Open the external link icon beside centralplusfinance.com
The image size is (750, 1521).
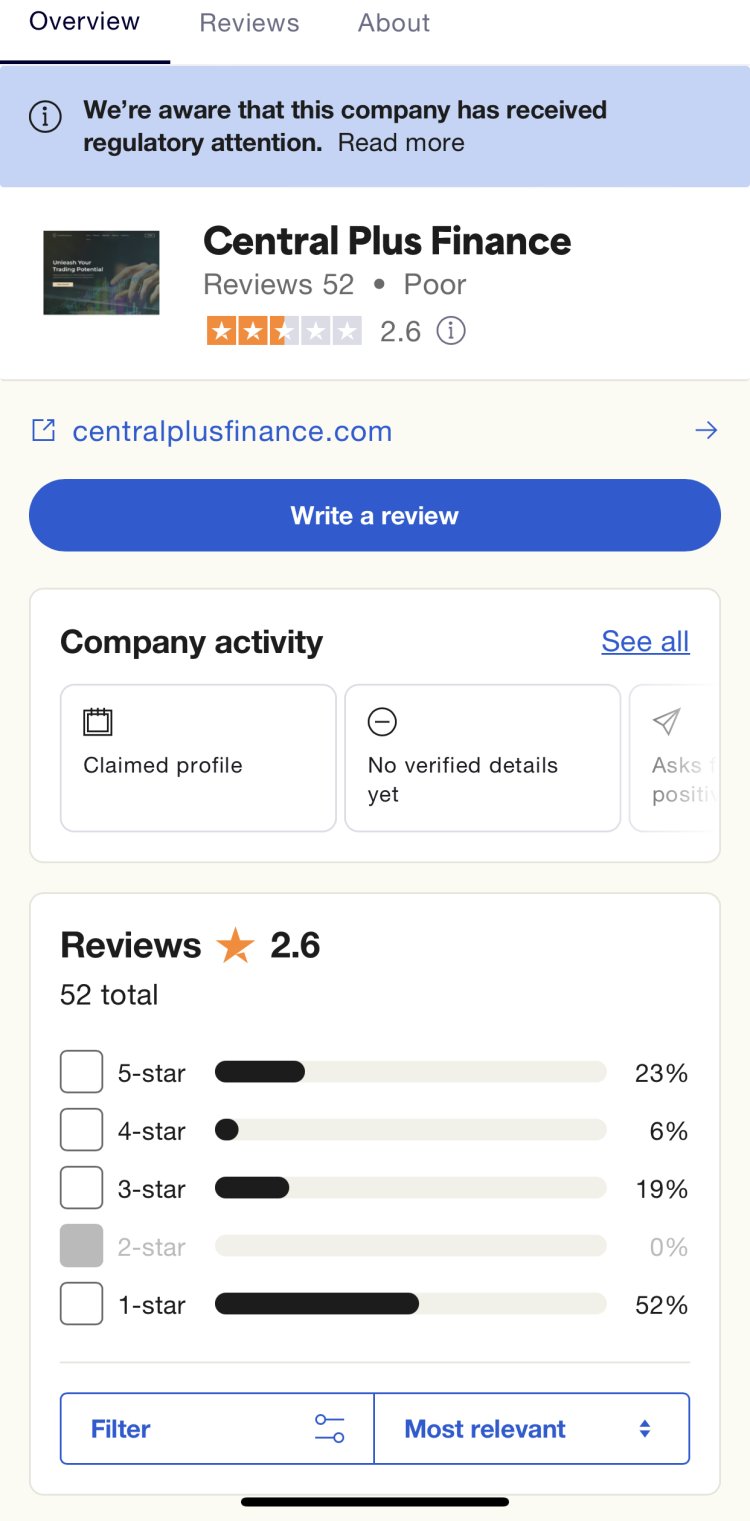pyautogui.click(x=44, y=430)
